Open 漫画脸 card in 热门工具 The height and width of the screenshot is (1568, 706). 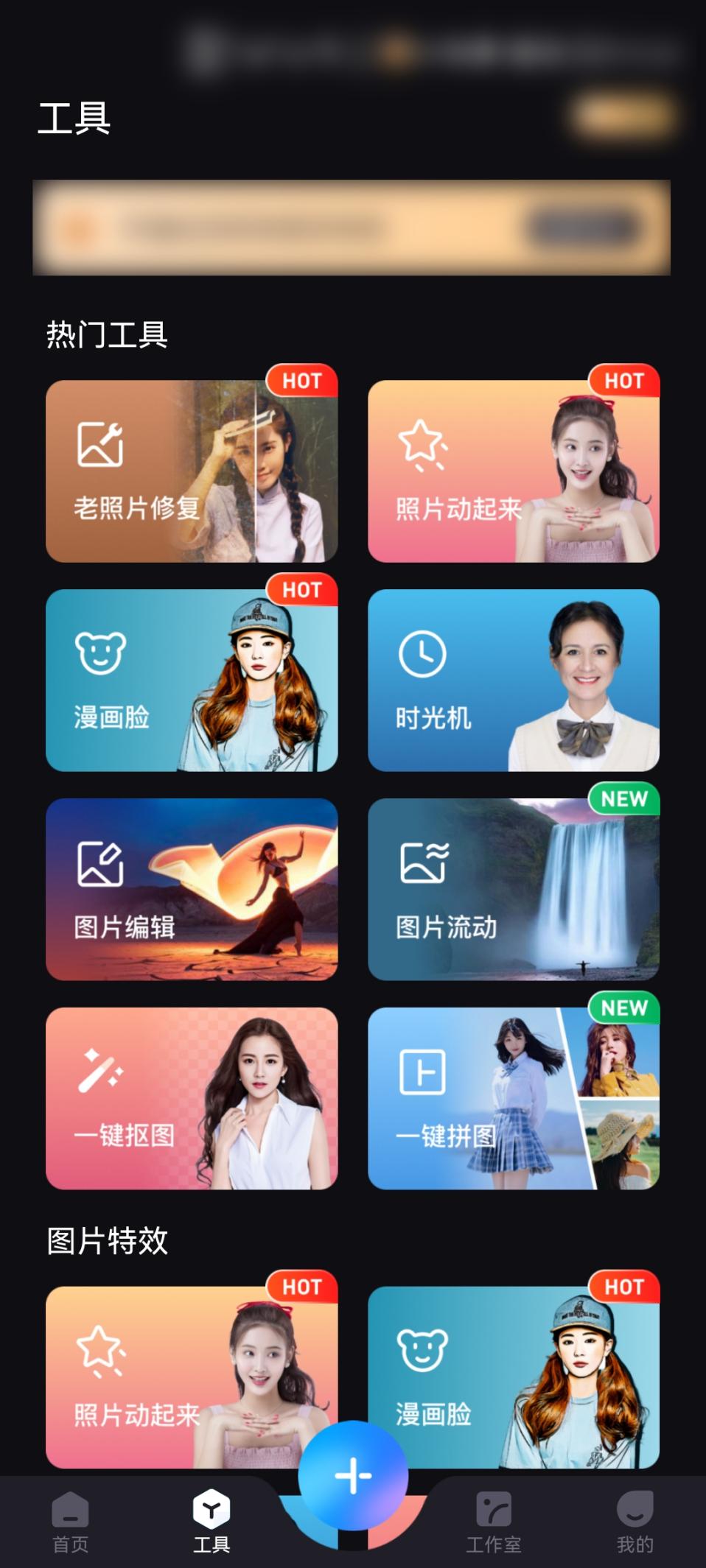[x=192, y=680]
